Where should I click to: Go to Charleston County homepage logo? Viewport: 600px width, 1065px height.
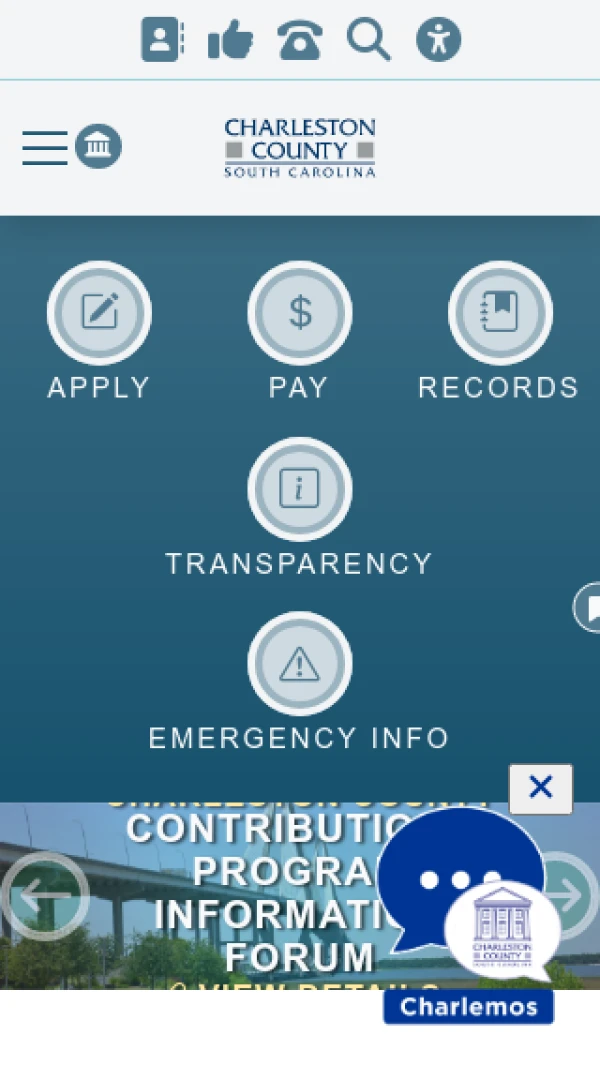pos(300,148)
